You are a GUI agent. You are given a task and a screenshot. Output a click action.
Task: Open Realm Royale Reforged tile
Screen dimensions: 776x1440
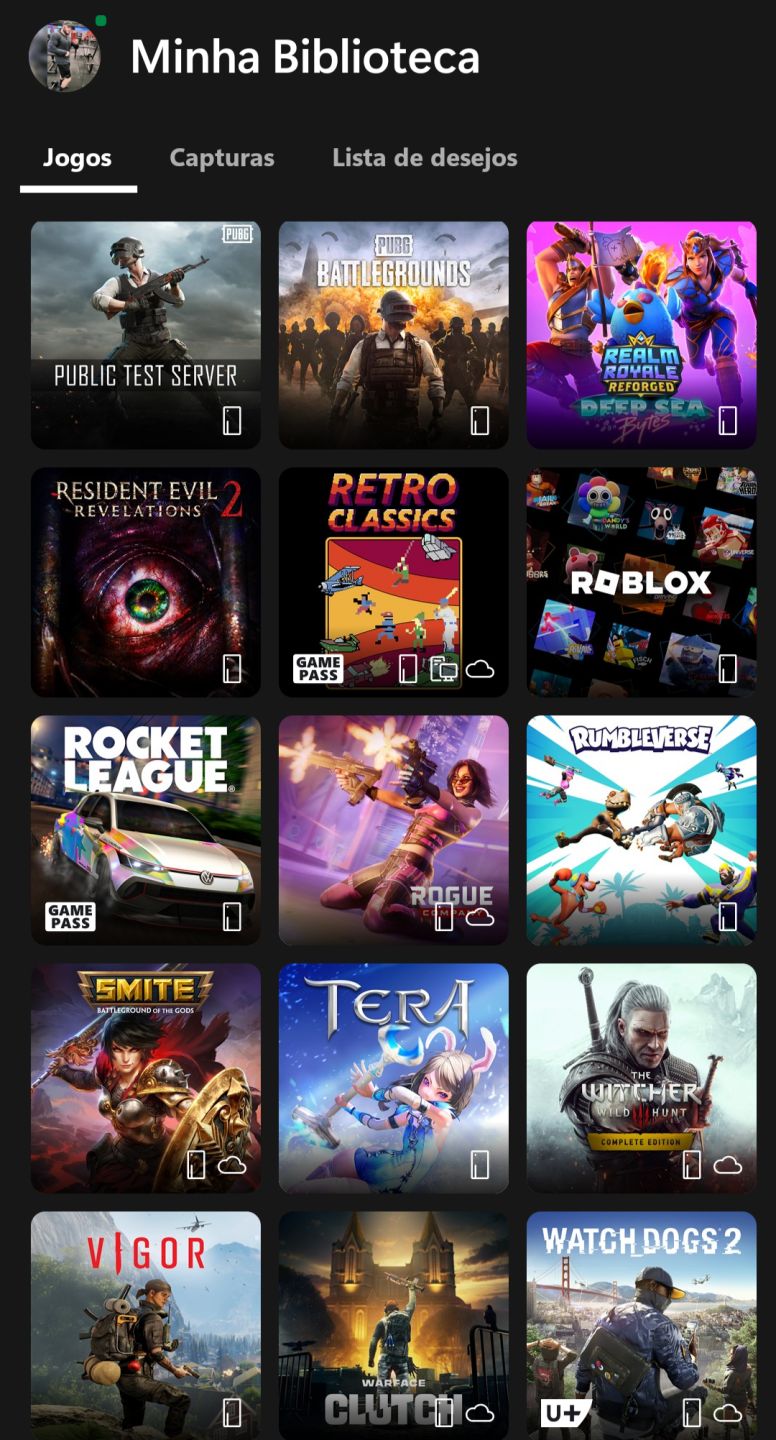click(642, 335)
